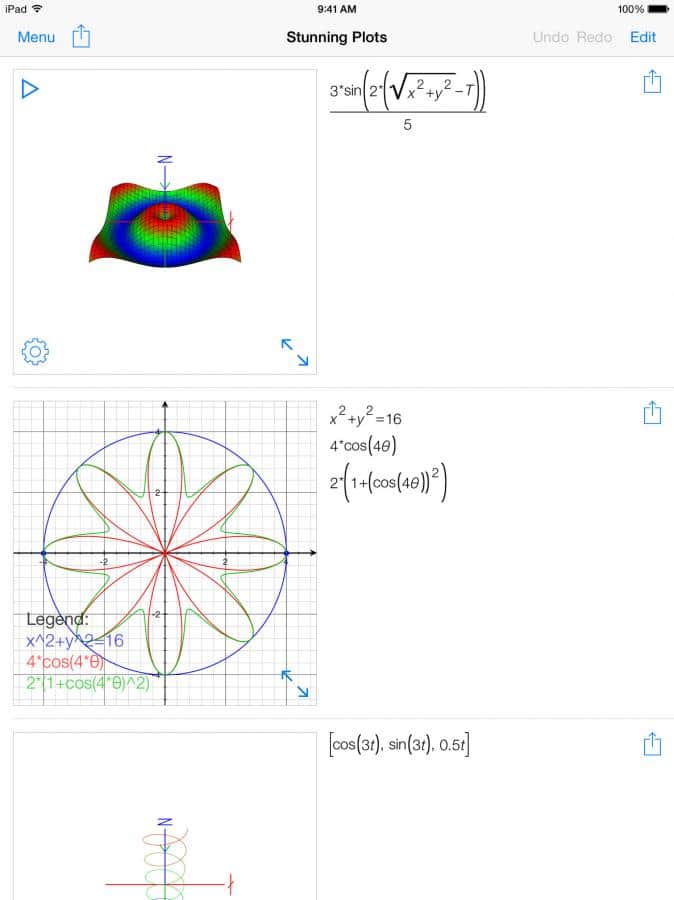The image size is (674, 900).
Task: Edit the parametric helix expression
Action: tap(398, 744)
